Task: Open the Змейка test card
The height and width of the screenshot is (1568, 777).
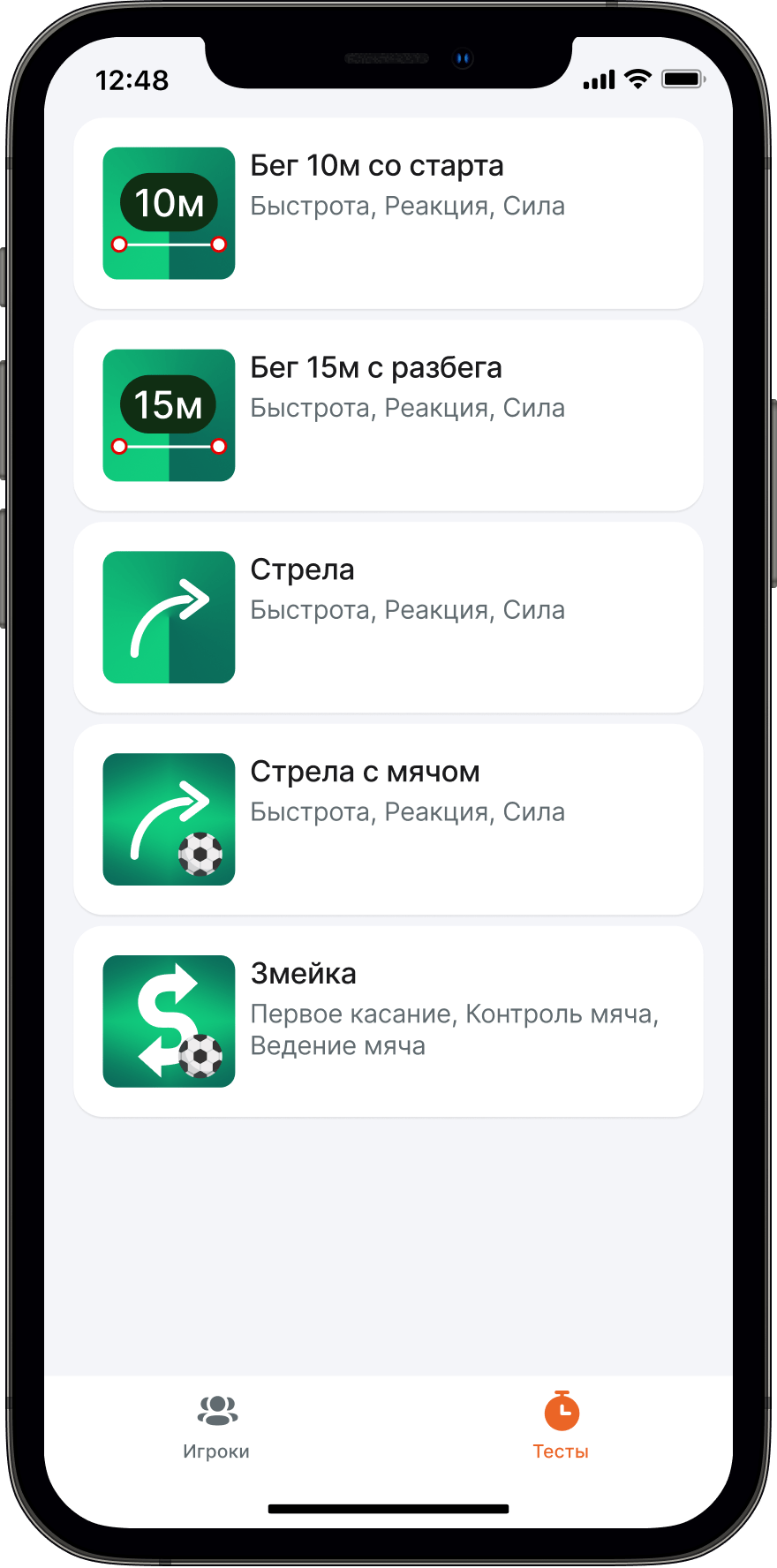Action: point(388,1021)
